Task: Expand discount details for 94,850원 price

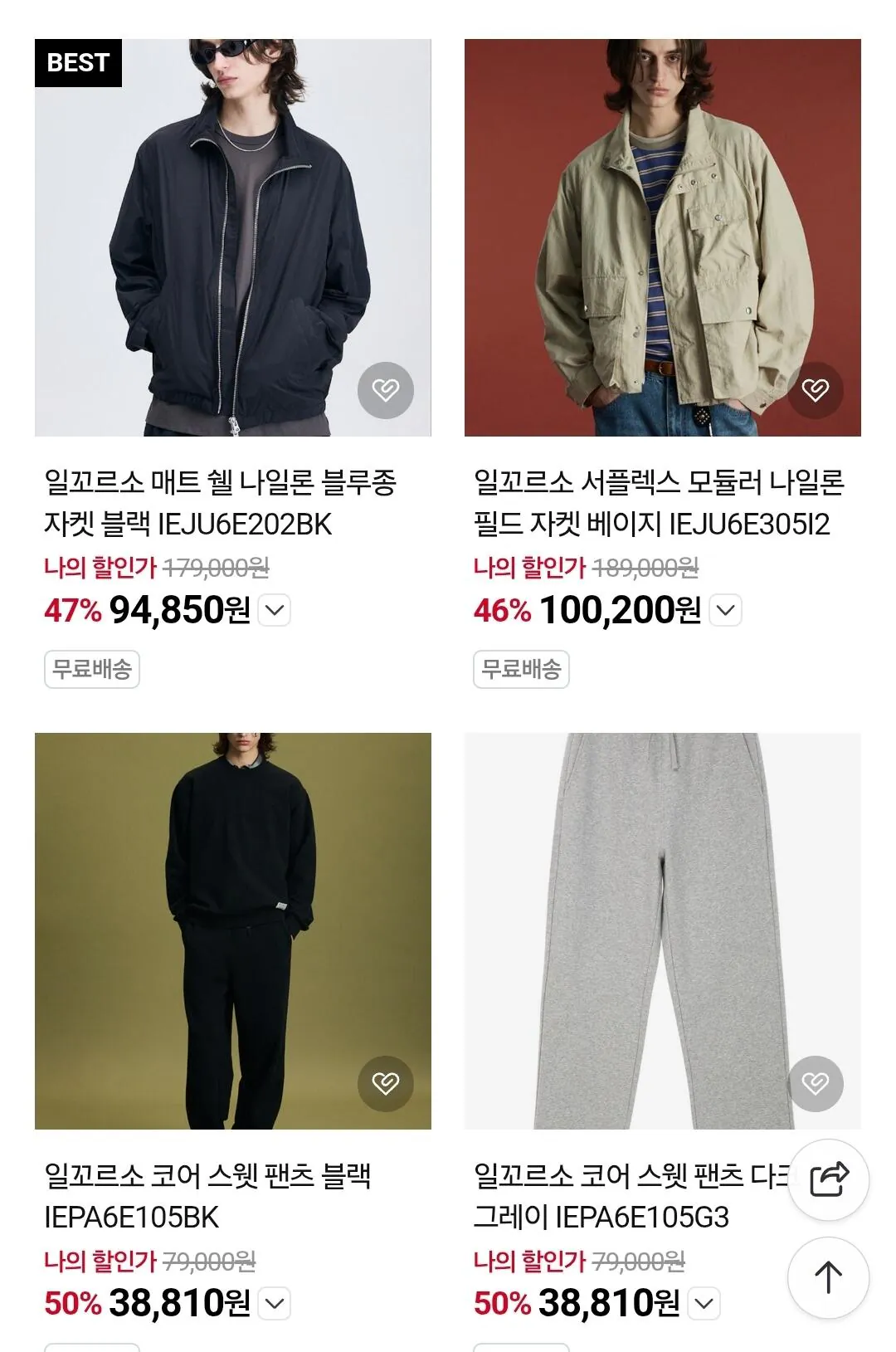Action: 275,611
